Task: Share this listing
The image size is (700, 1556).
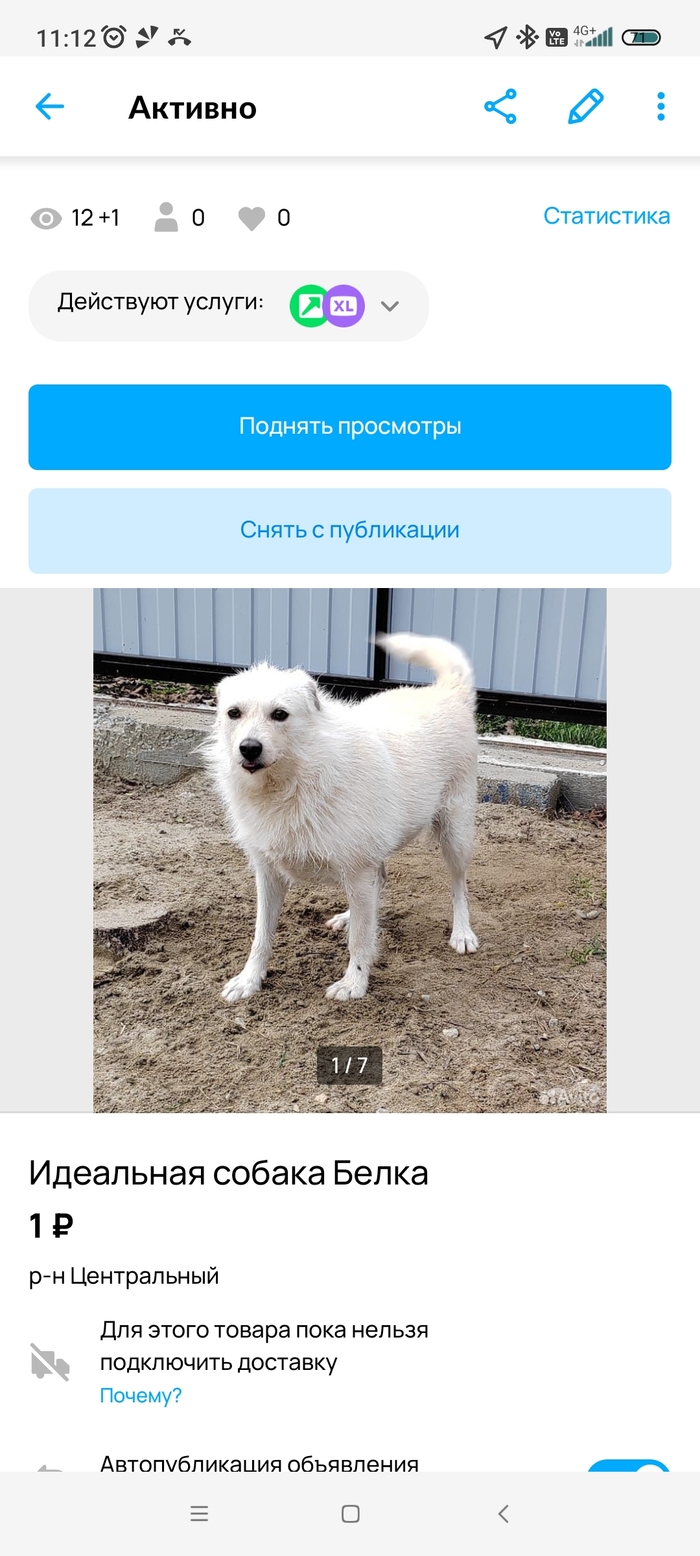Action: (x=500, y=107)
